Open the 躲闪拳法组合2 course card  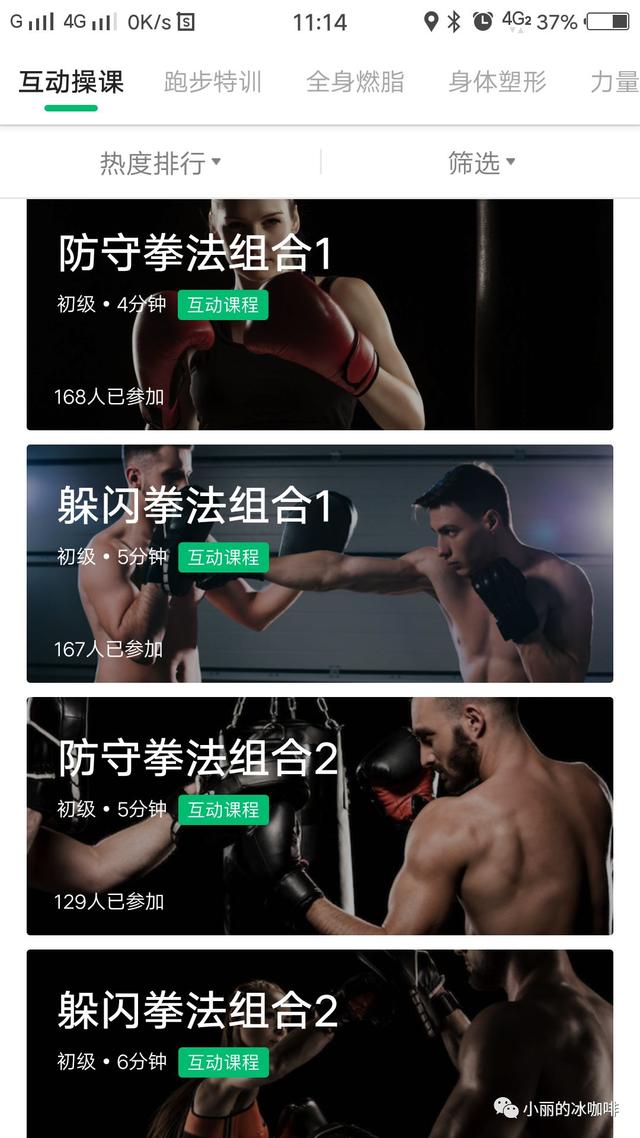(319, 1045)
